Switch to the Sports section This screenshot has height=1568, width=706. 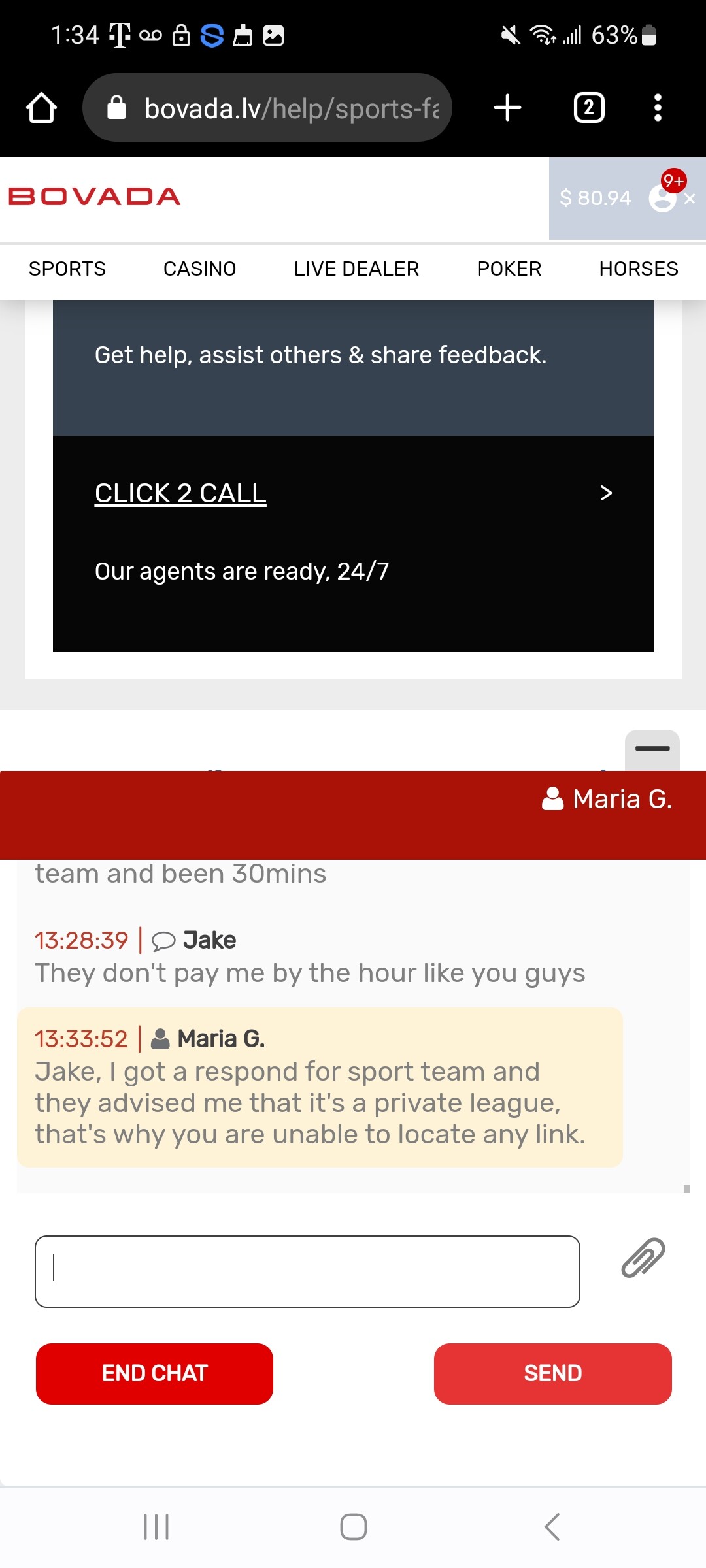[67, 269]
